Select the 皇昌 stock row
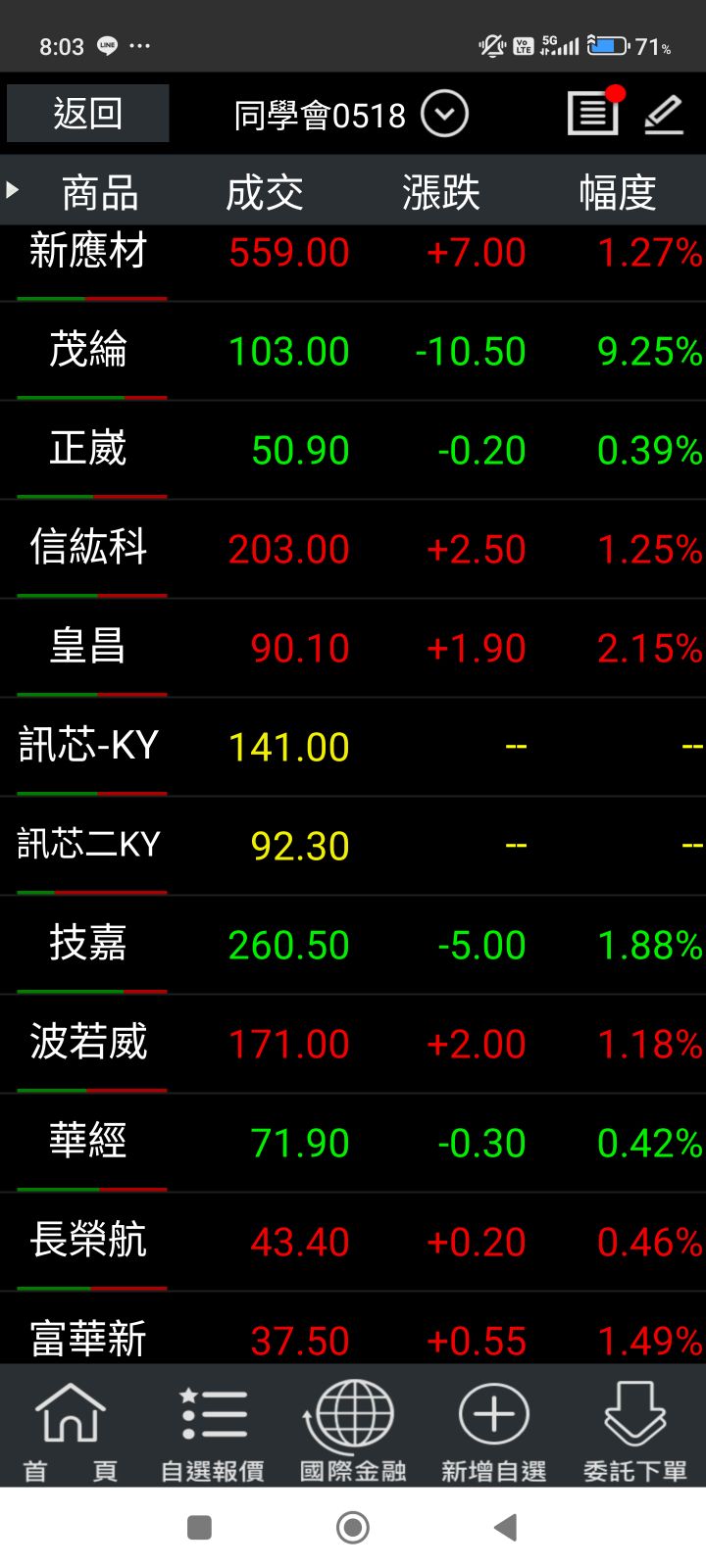 [353, 648]
